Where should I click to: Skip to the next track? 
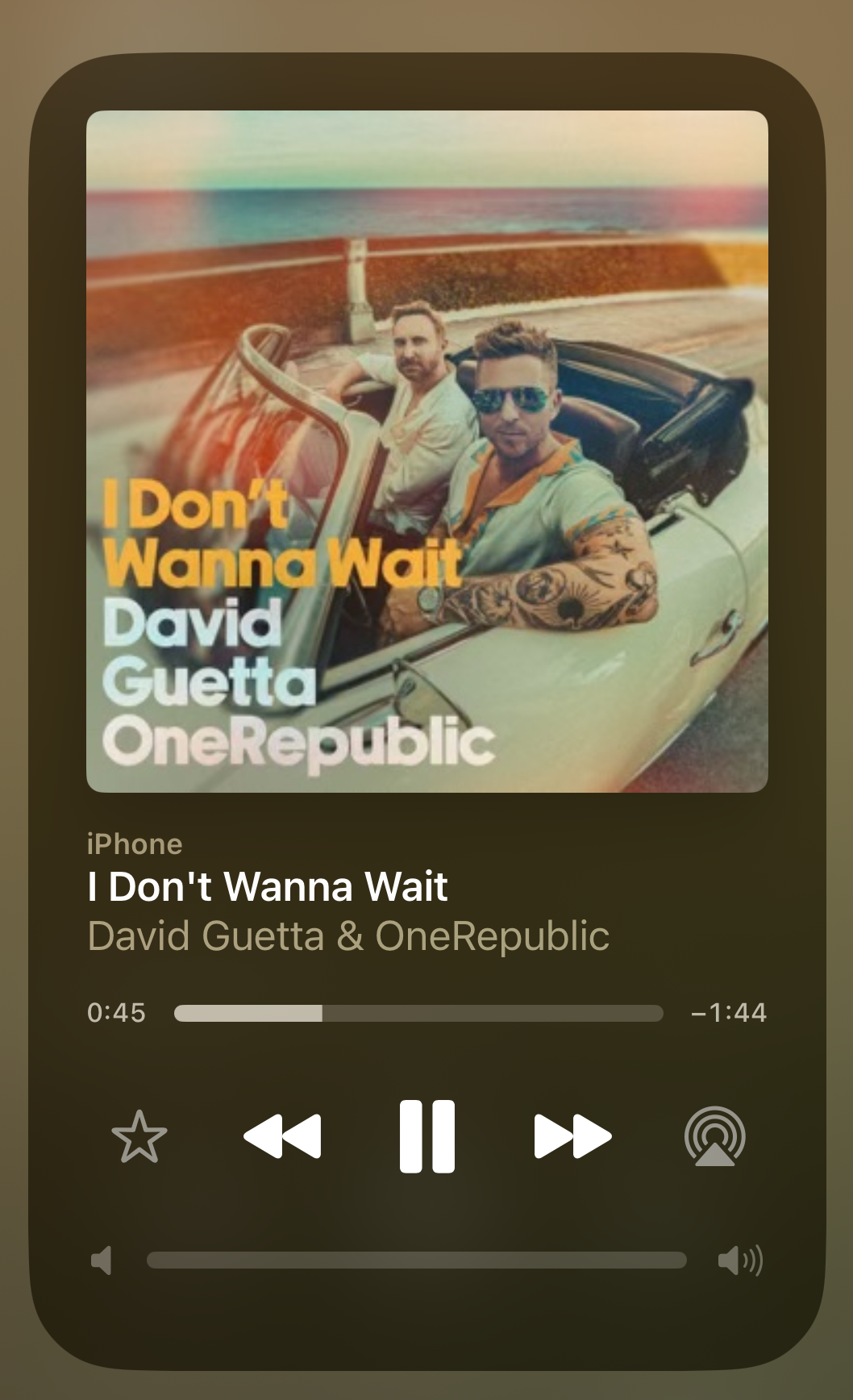click(x=572, y=1135)
